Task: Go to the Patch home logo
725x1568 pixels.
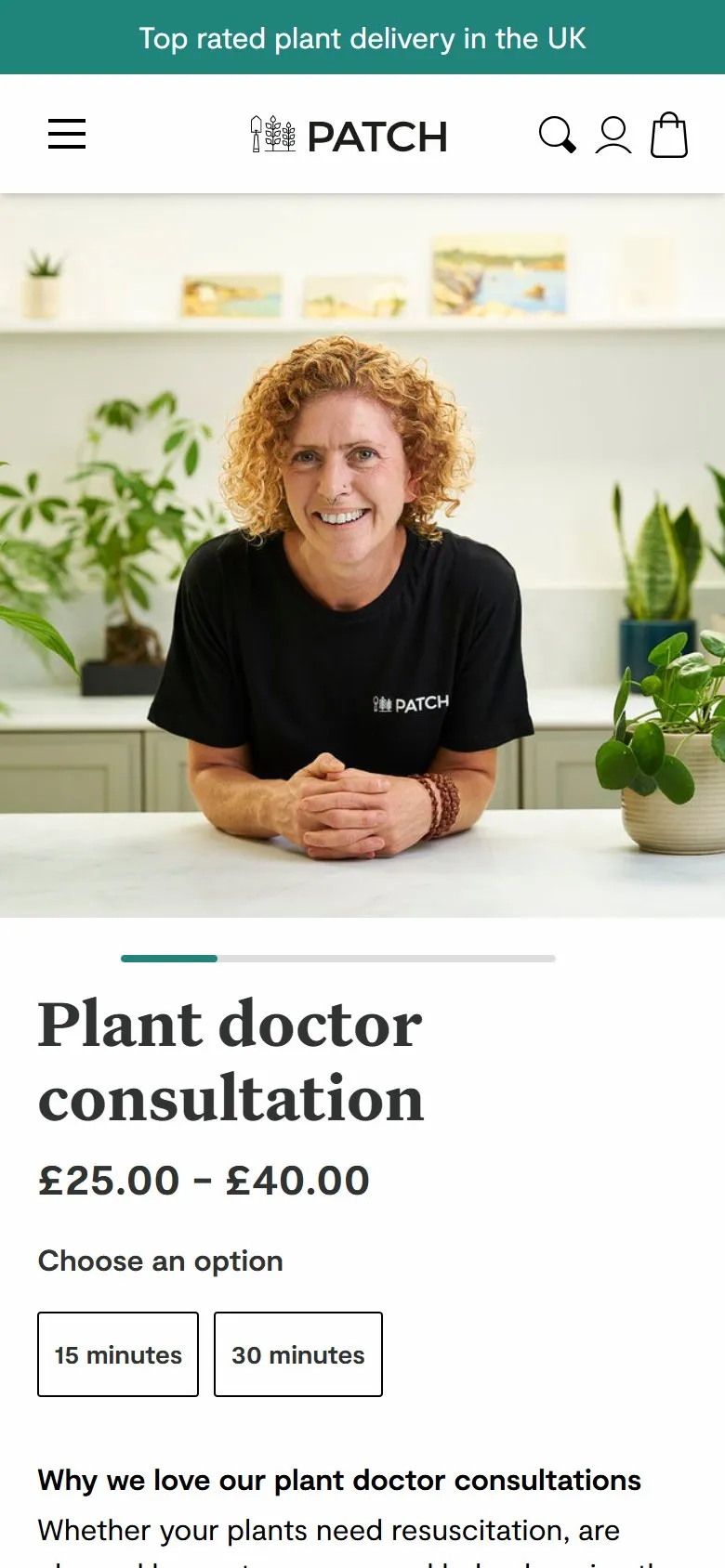Action: point(349,136)
